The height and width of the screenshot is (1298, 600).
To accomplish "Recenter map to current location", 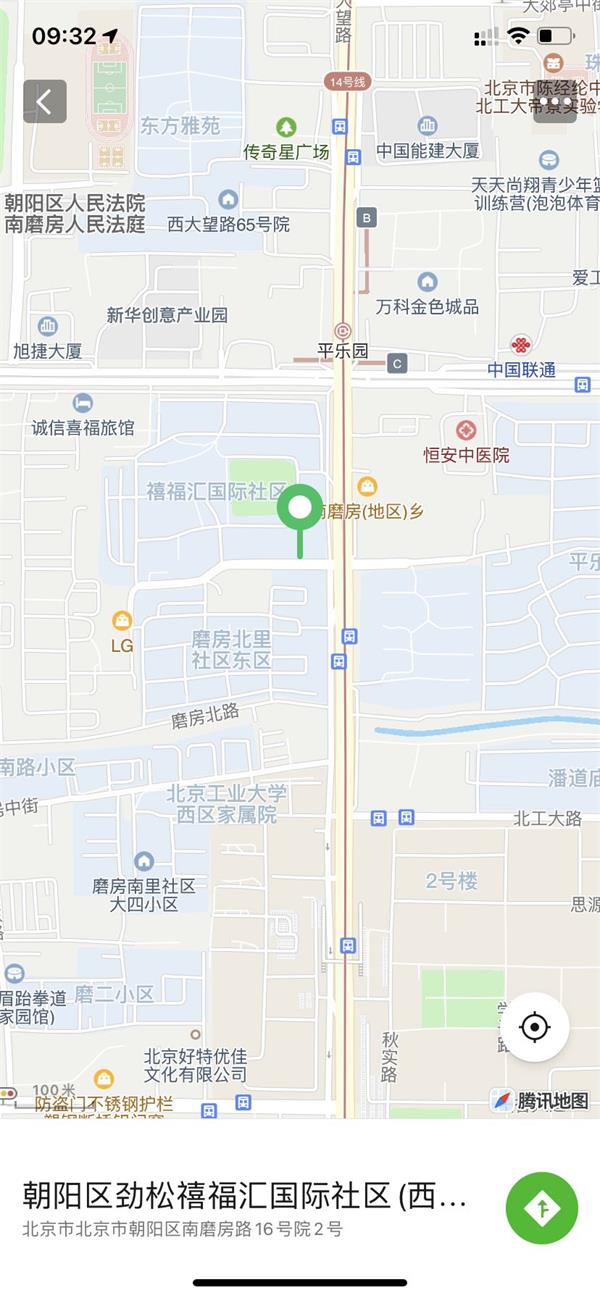I will [x=535, y=1027].
